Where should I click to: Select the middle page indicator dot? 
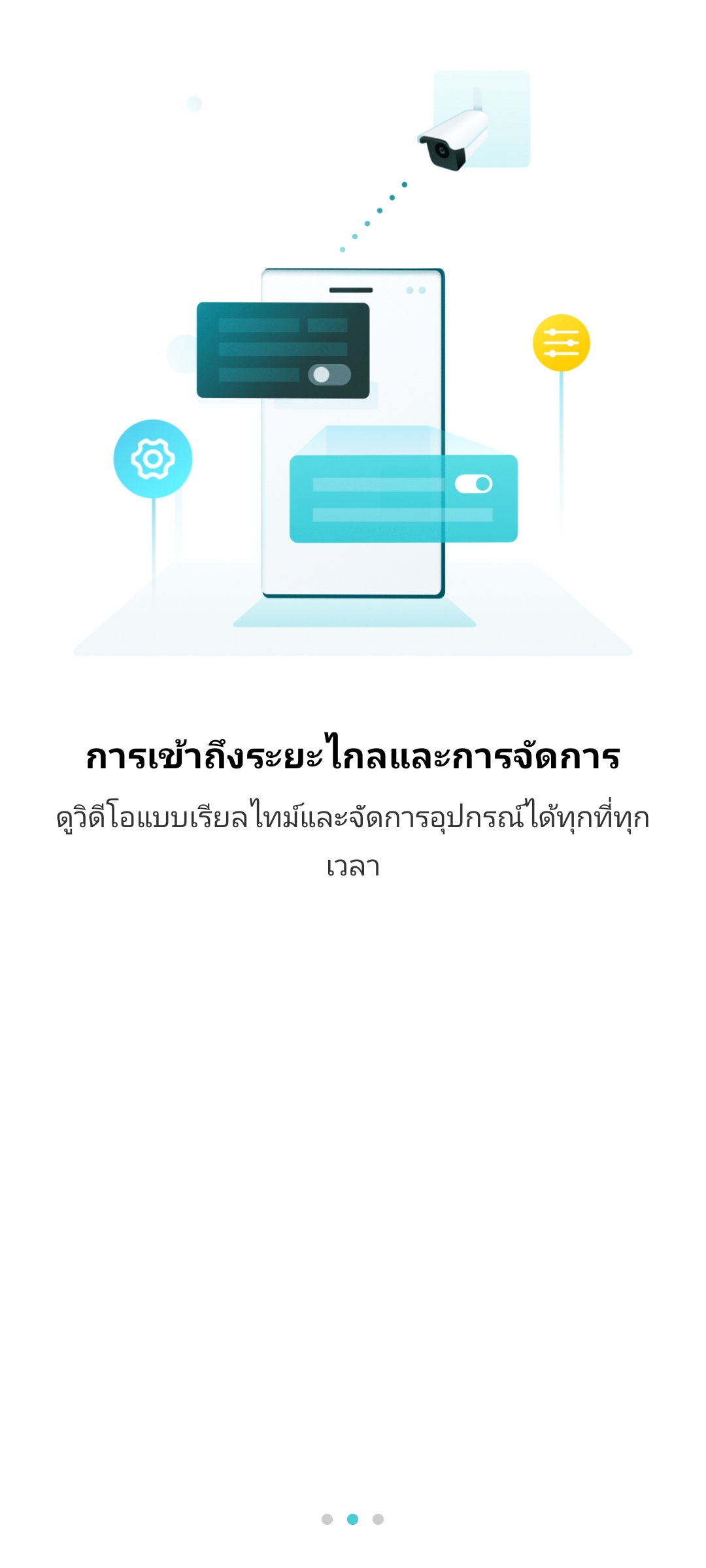(353, 1519)
